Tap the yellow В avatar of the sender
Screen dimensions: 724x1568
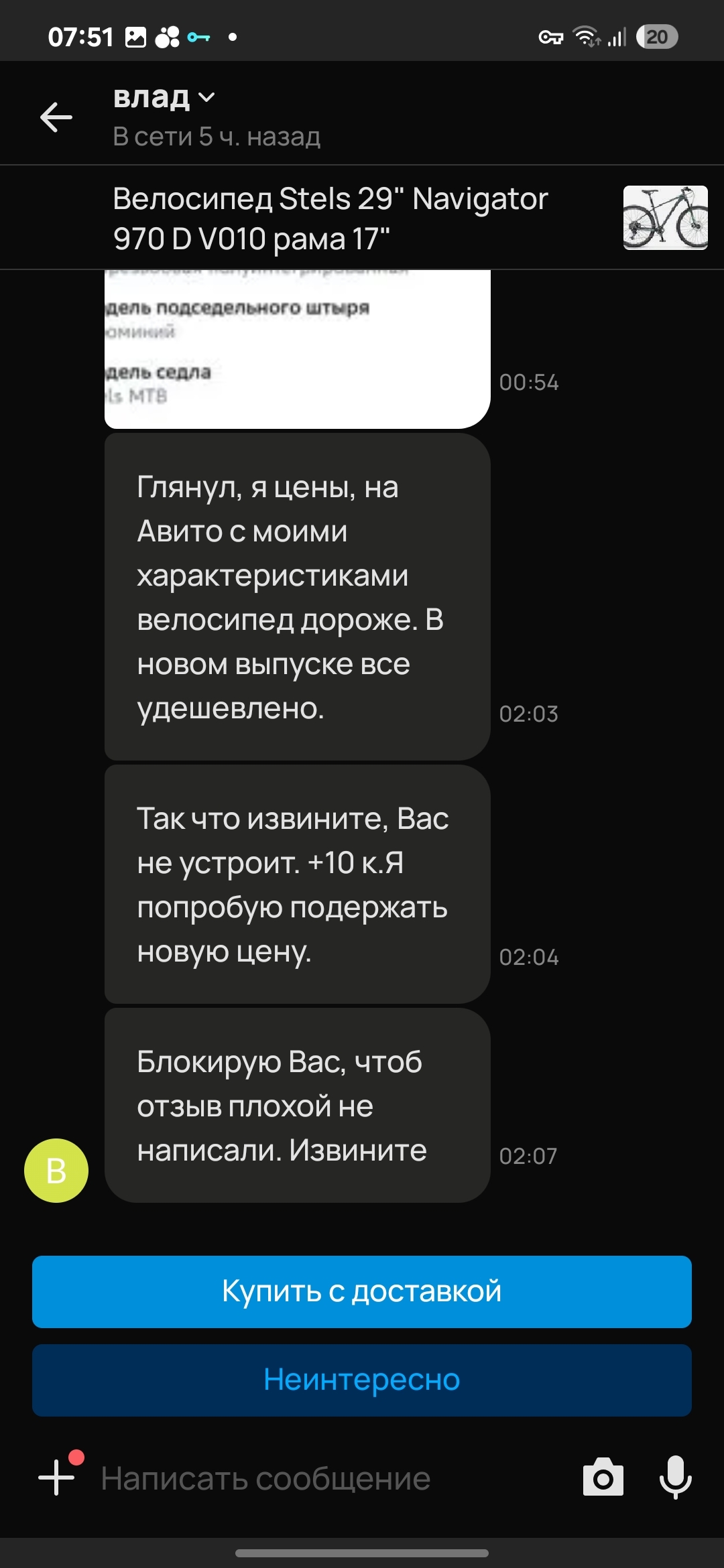[x=56, y=1170]
